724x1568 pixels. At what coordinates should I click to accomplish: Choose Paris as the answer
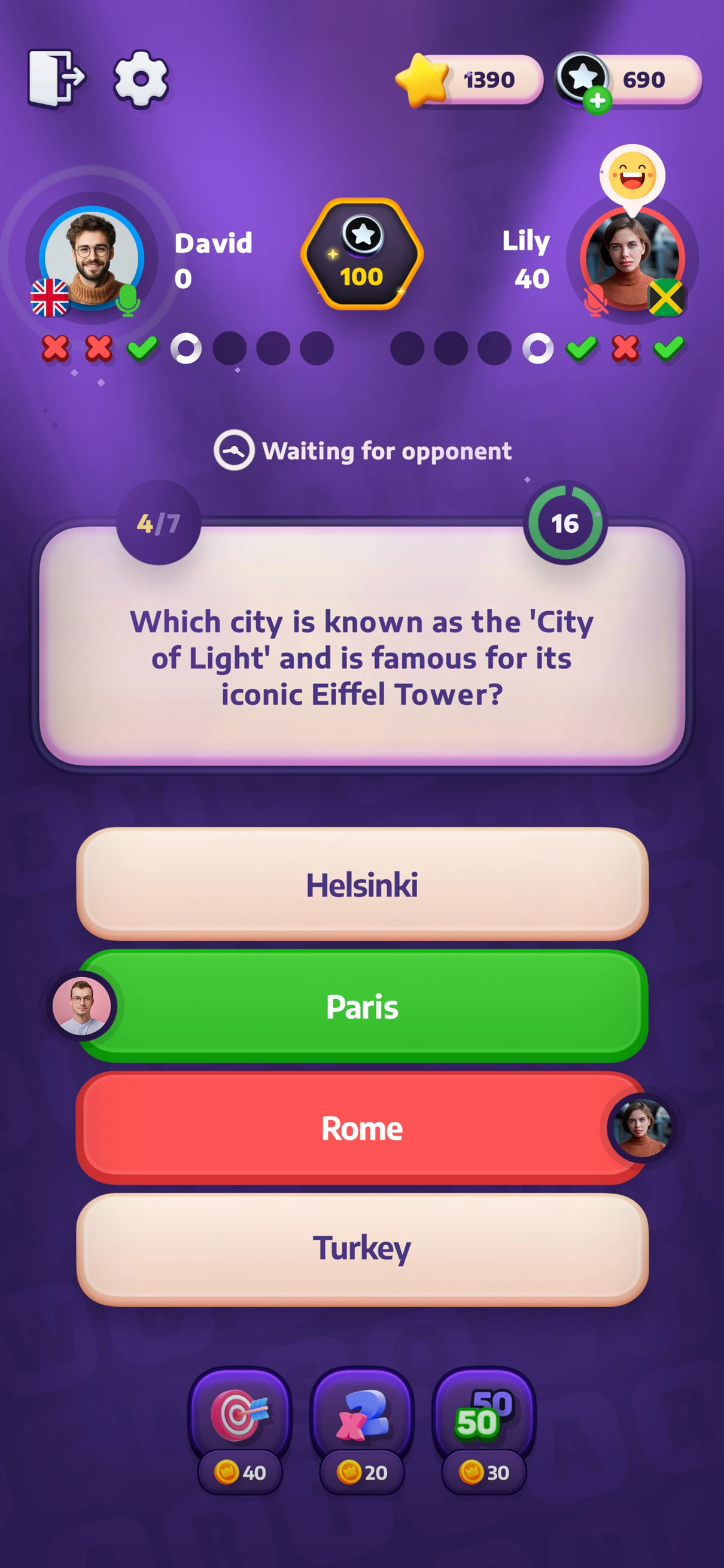click(x=361, y=1006)
